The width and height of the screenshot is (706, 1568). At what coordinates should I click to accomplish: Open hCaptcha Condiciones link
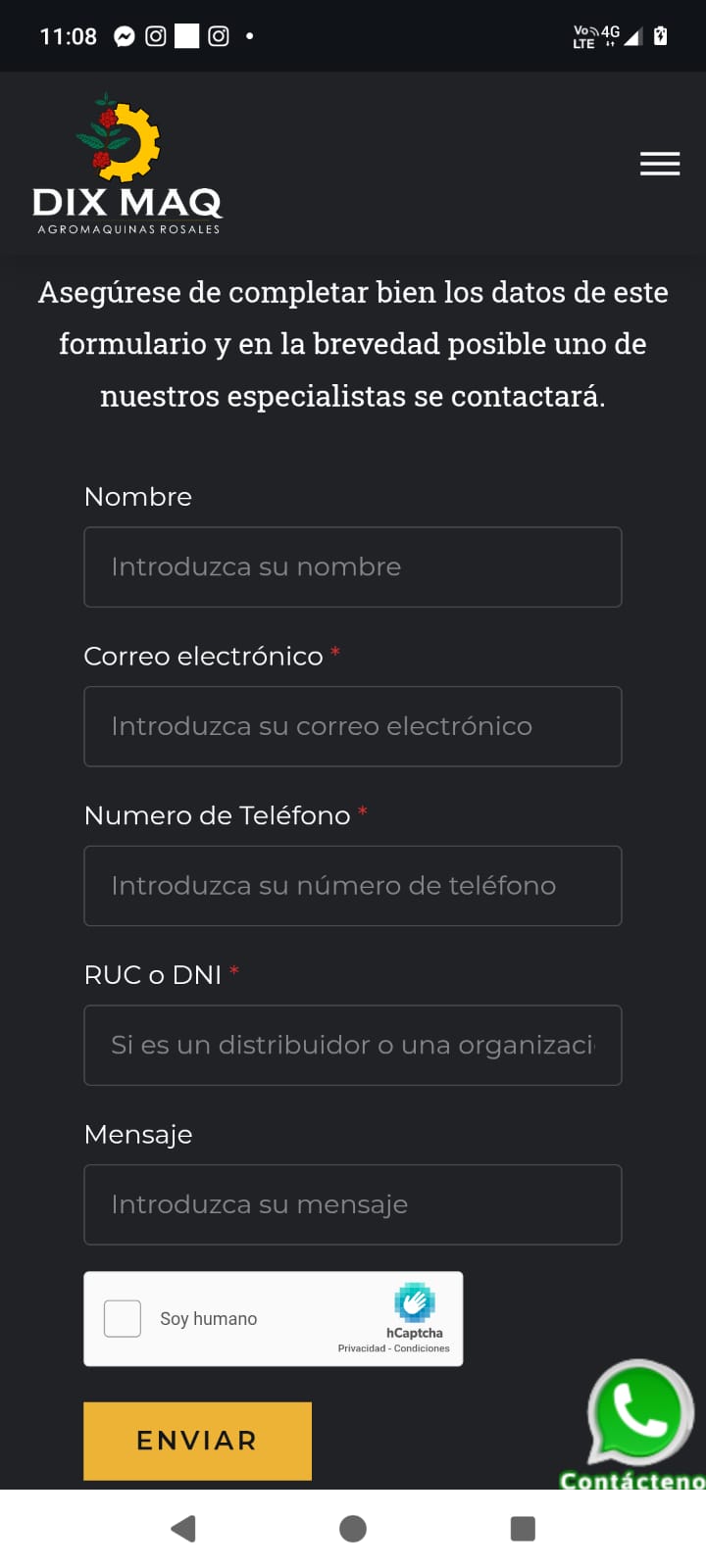click(x=422, y=1348)
